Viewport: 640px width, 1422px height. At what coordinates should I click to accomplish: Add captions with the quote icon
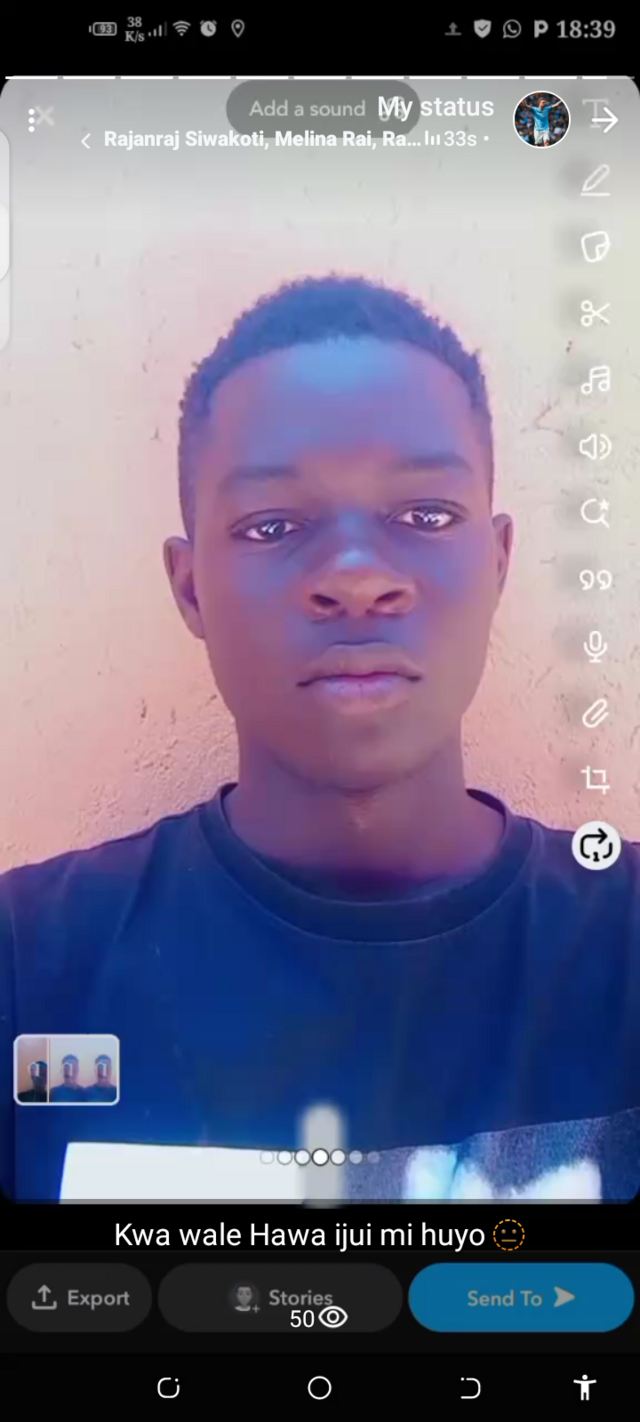(595, 580)
